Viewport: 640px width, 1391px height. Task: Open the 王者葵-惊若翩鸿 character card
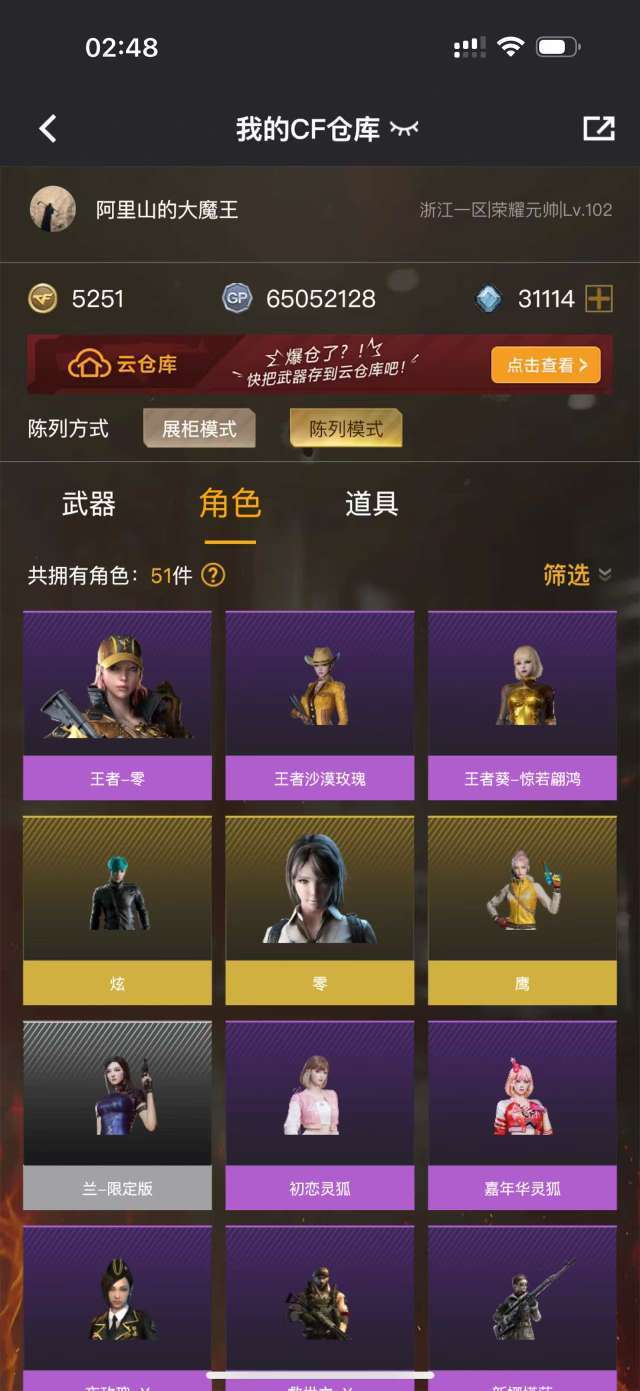(522, 705)
